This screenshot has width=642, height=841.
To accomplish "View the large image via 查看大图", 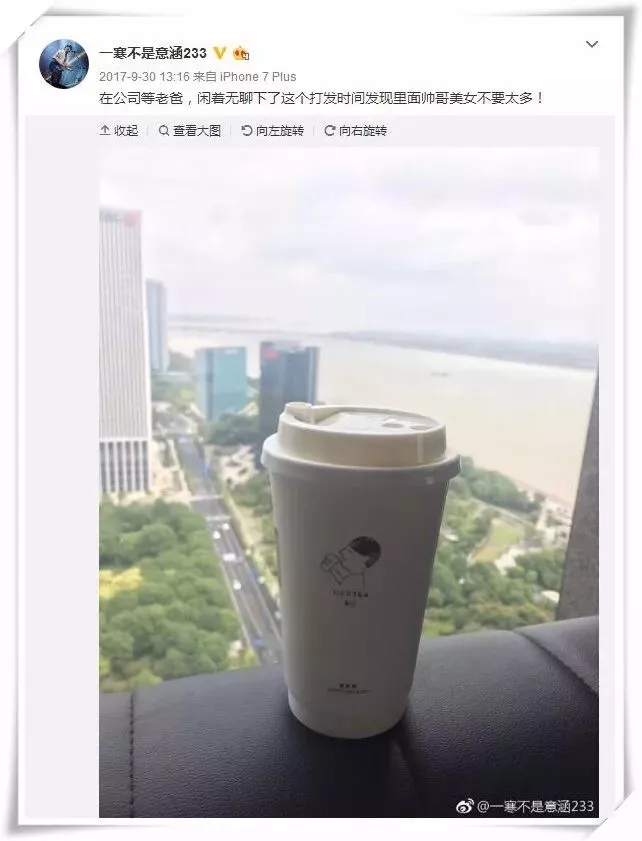I will click(190, 131).
